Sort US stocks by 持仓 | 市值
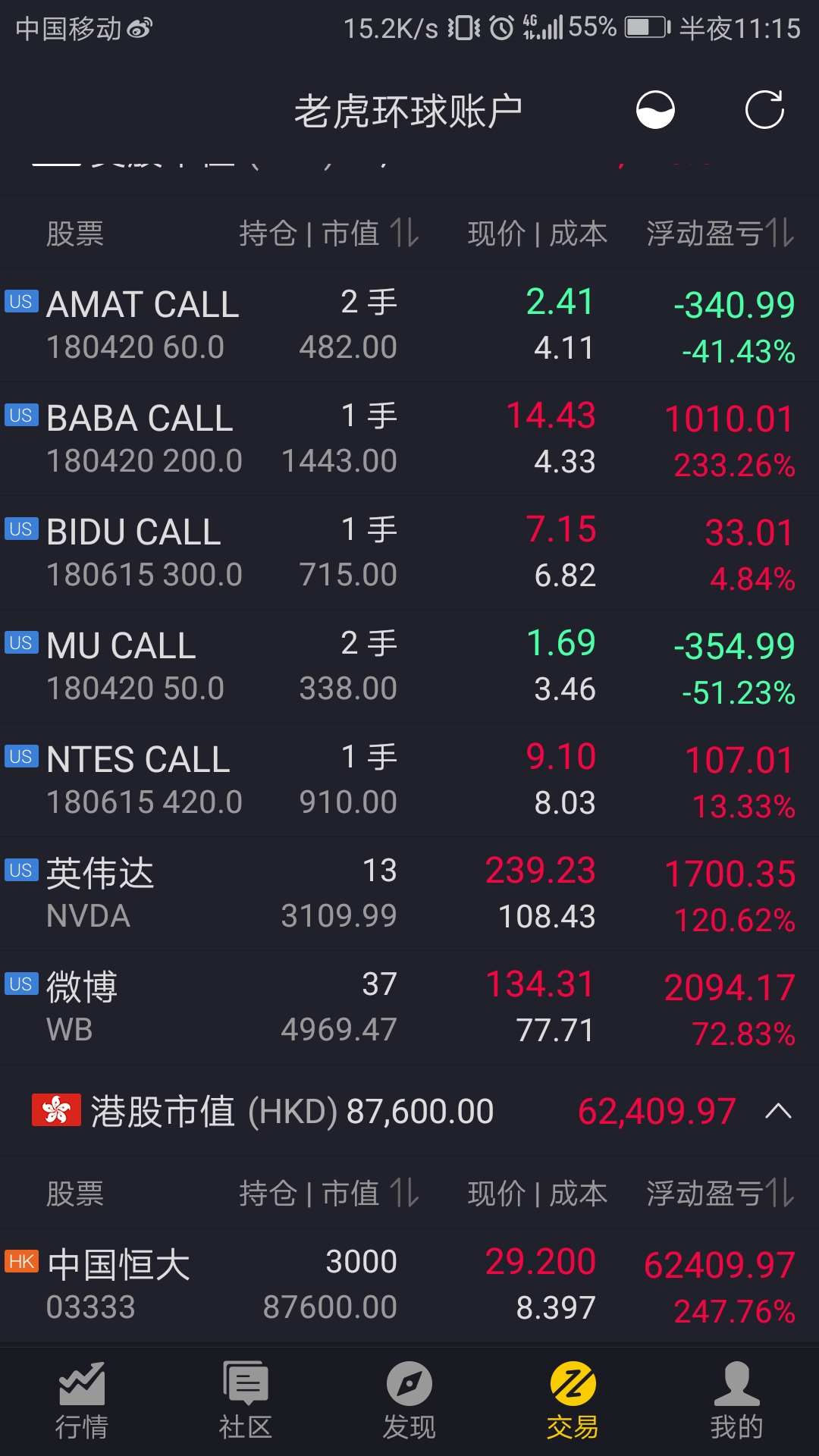This screenshot has width=819, height=1456. coord(329,233)
